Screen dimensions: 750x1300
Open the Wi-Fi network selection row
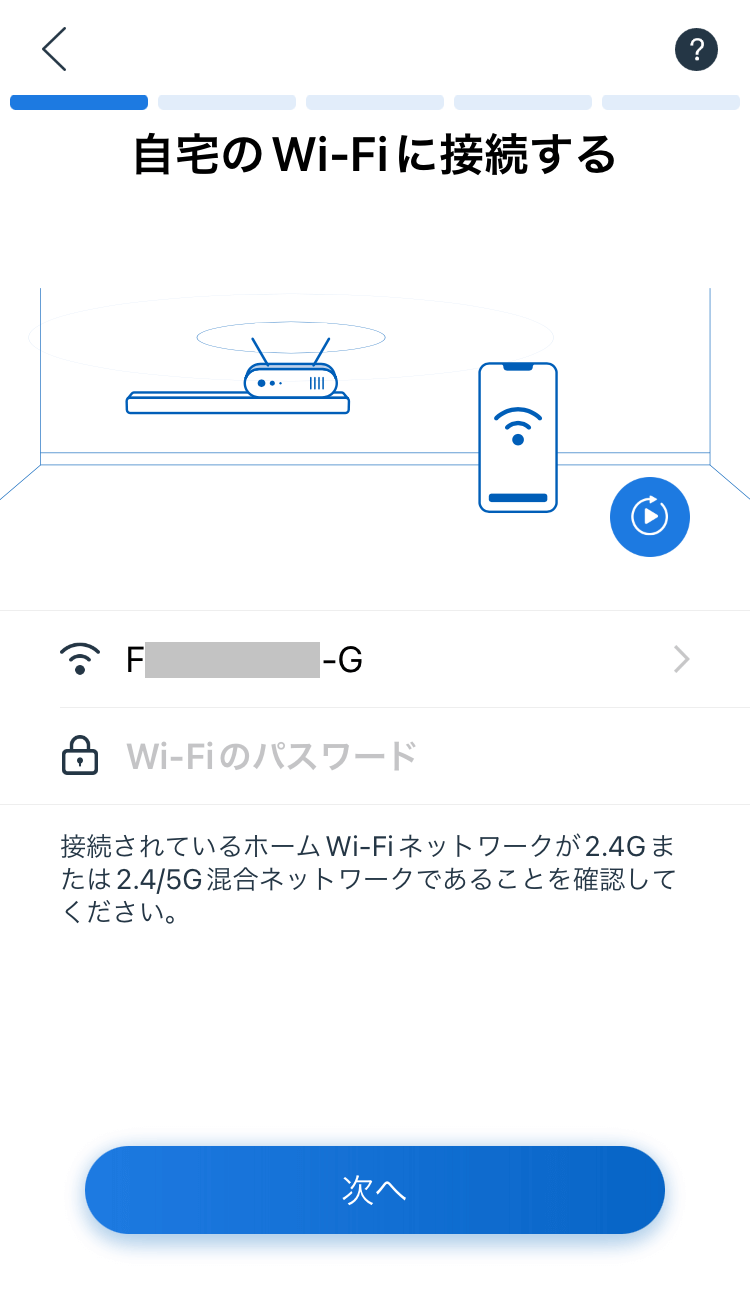pyautogui.click(x=375, y=659)
